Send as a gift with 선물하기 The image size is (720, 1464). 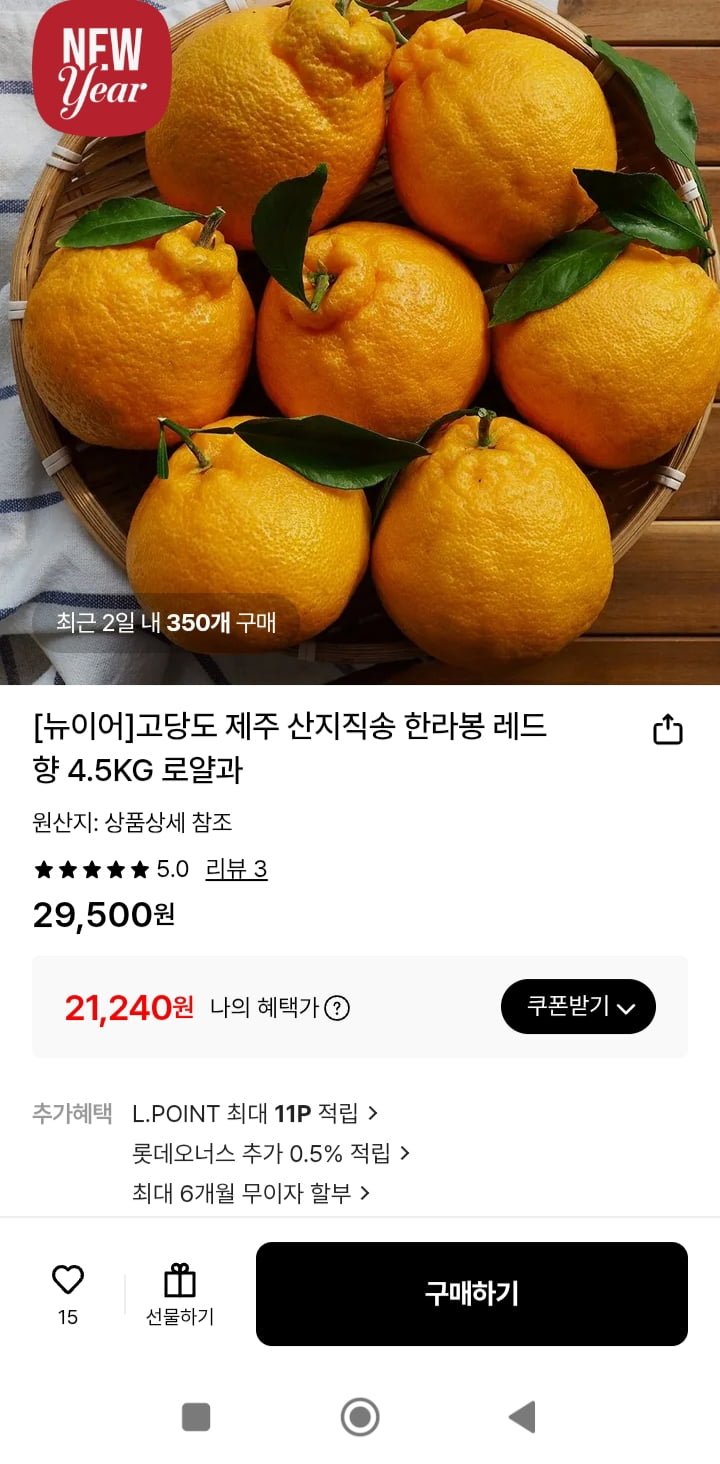[180, 1294]
